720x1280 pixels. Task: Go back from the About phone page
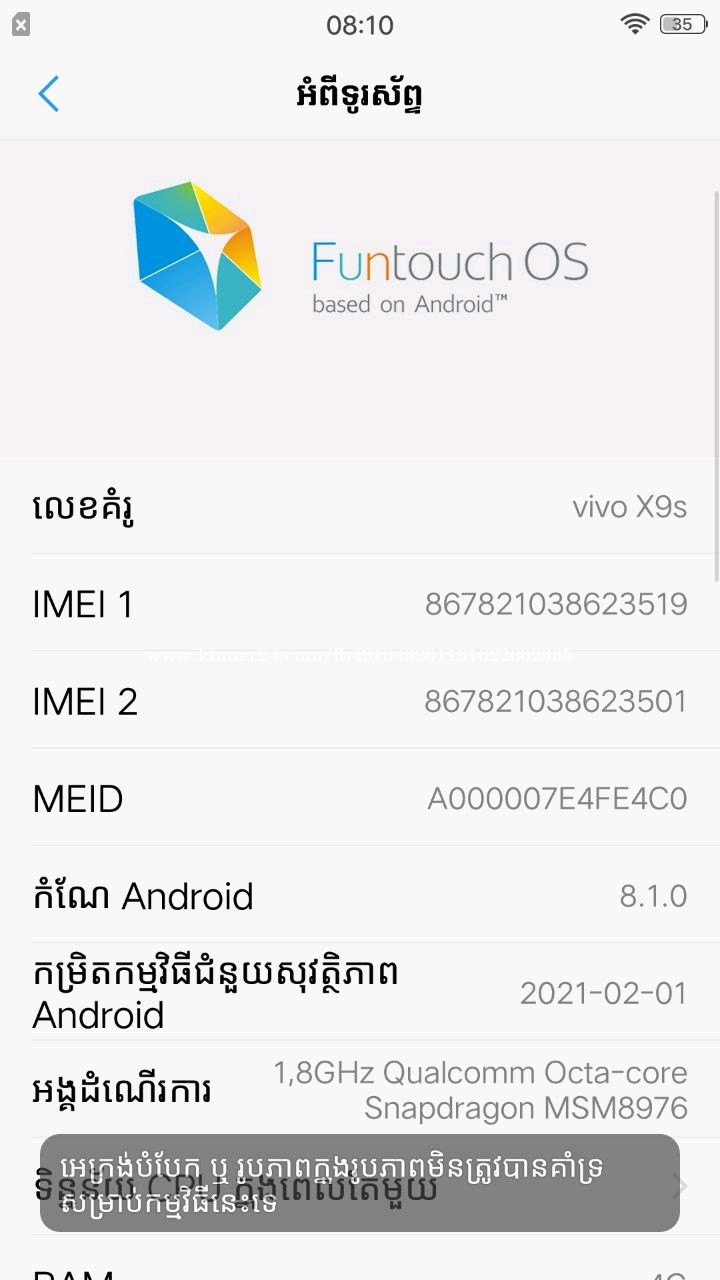pyautogui.click(x=48, y=94)
